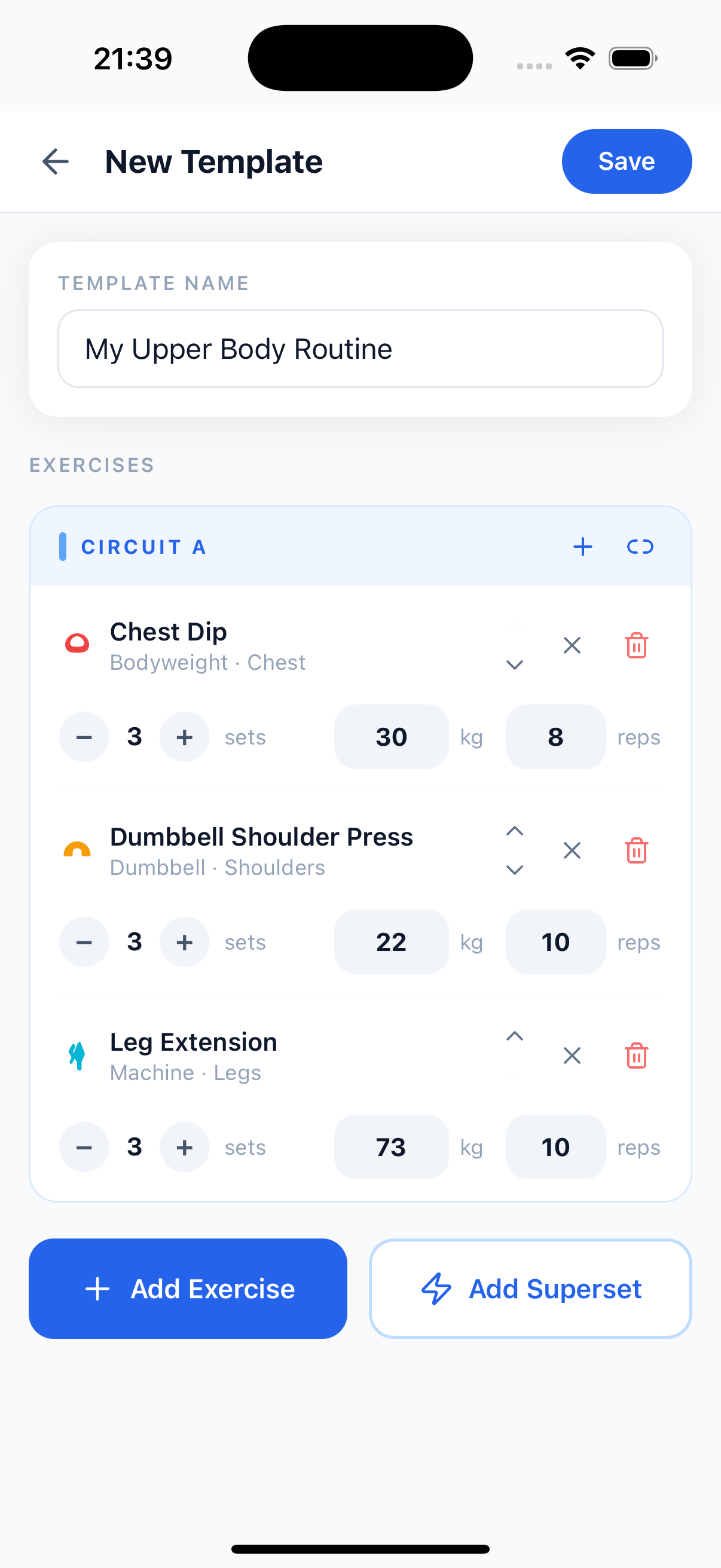Increase sets for Chest Dip
721x1568 pixels.
point(184,737)
